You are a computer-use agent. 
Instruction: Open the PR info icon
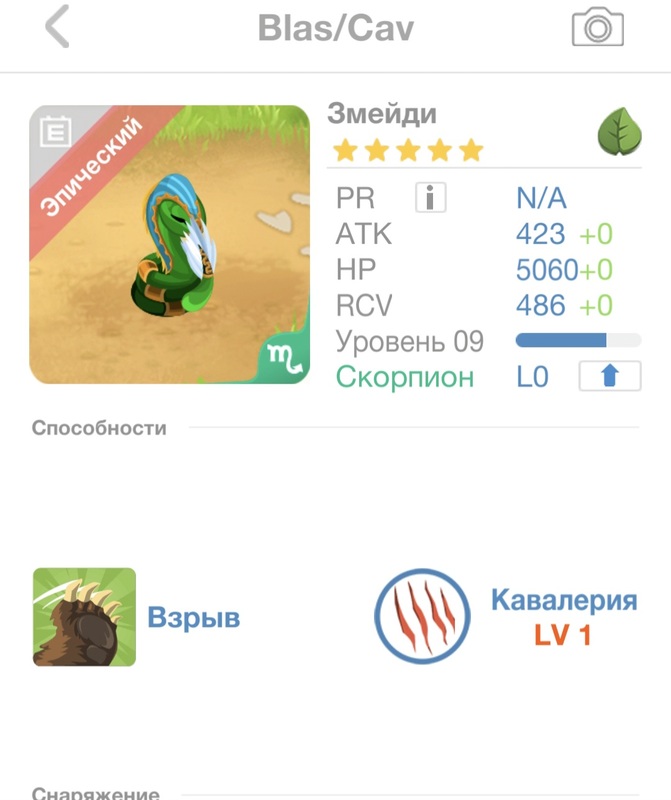430,198
